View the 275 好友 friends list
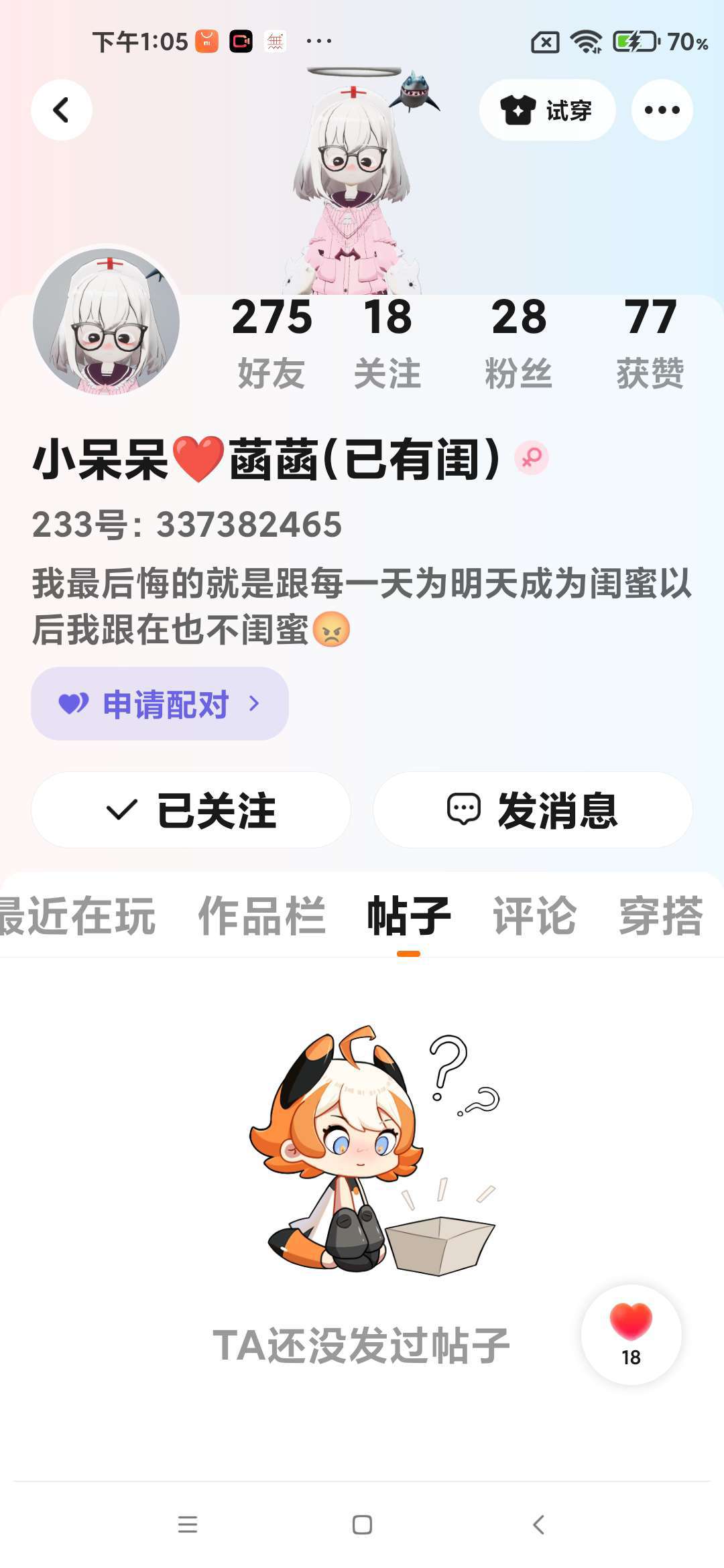The image size is (724, 1568). click(x=271, y=343)
